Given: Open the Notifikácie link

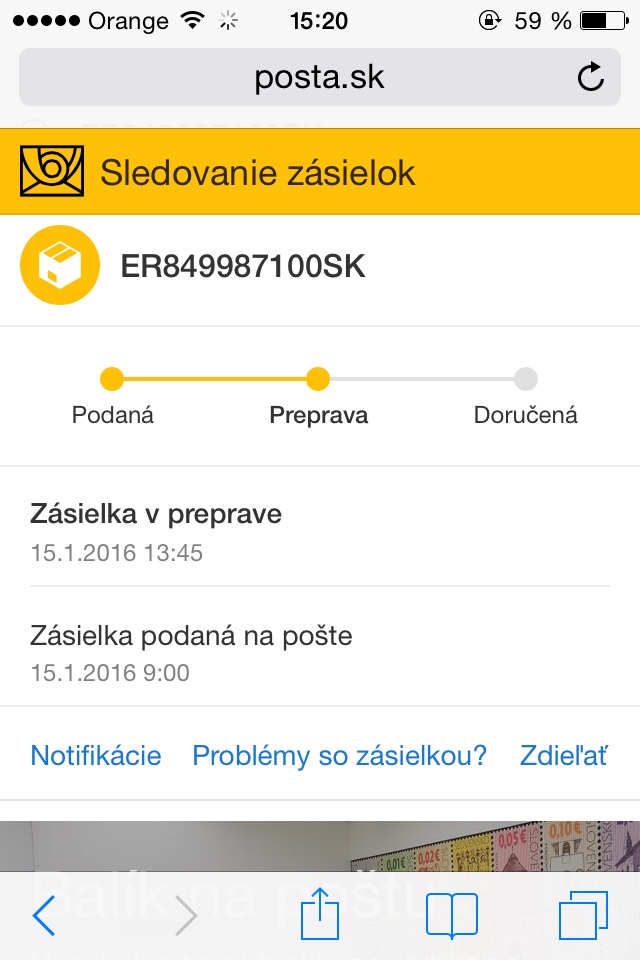Looking at the screenshot, I should click(96, 755).
